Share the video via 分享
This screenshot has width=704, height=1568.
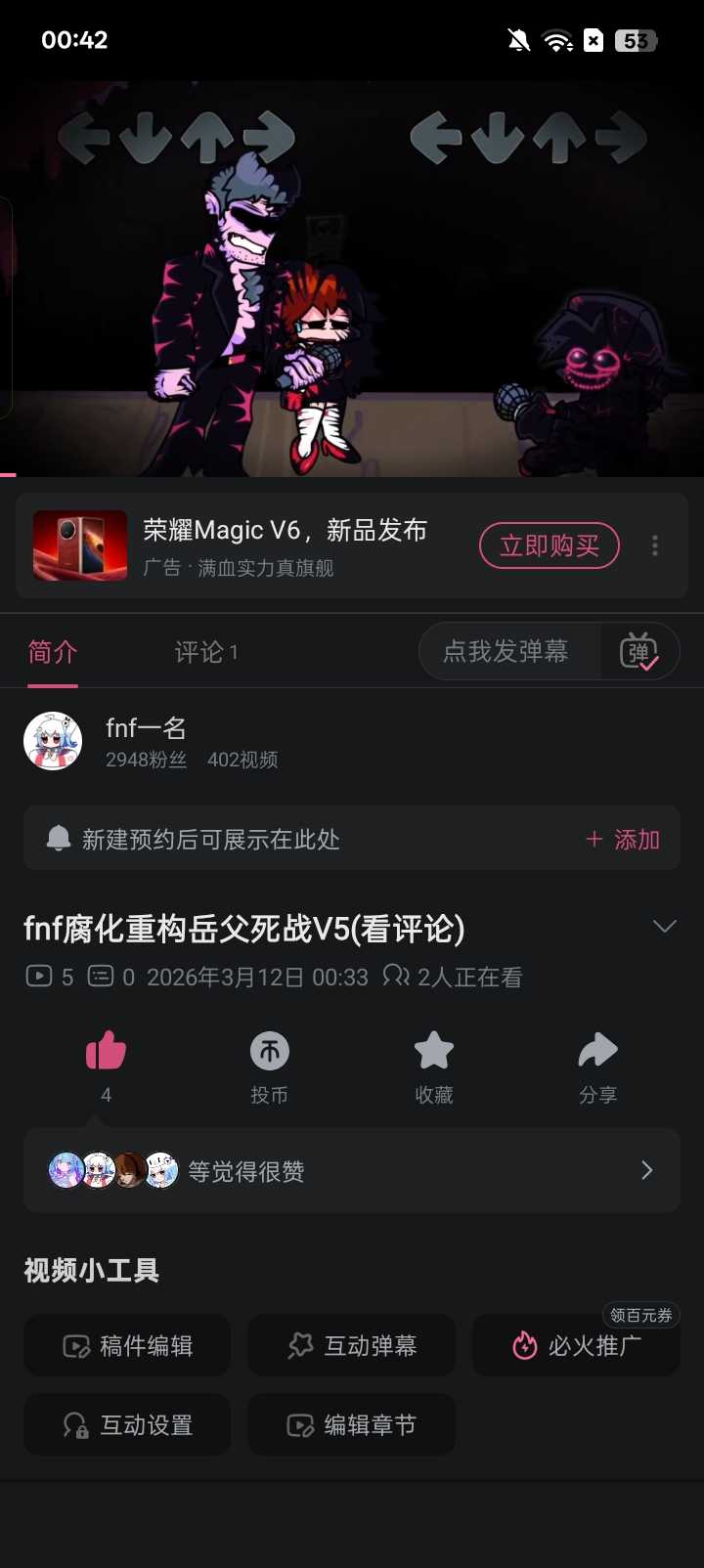(x=597, y=1052)
